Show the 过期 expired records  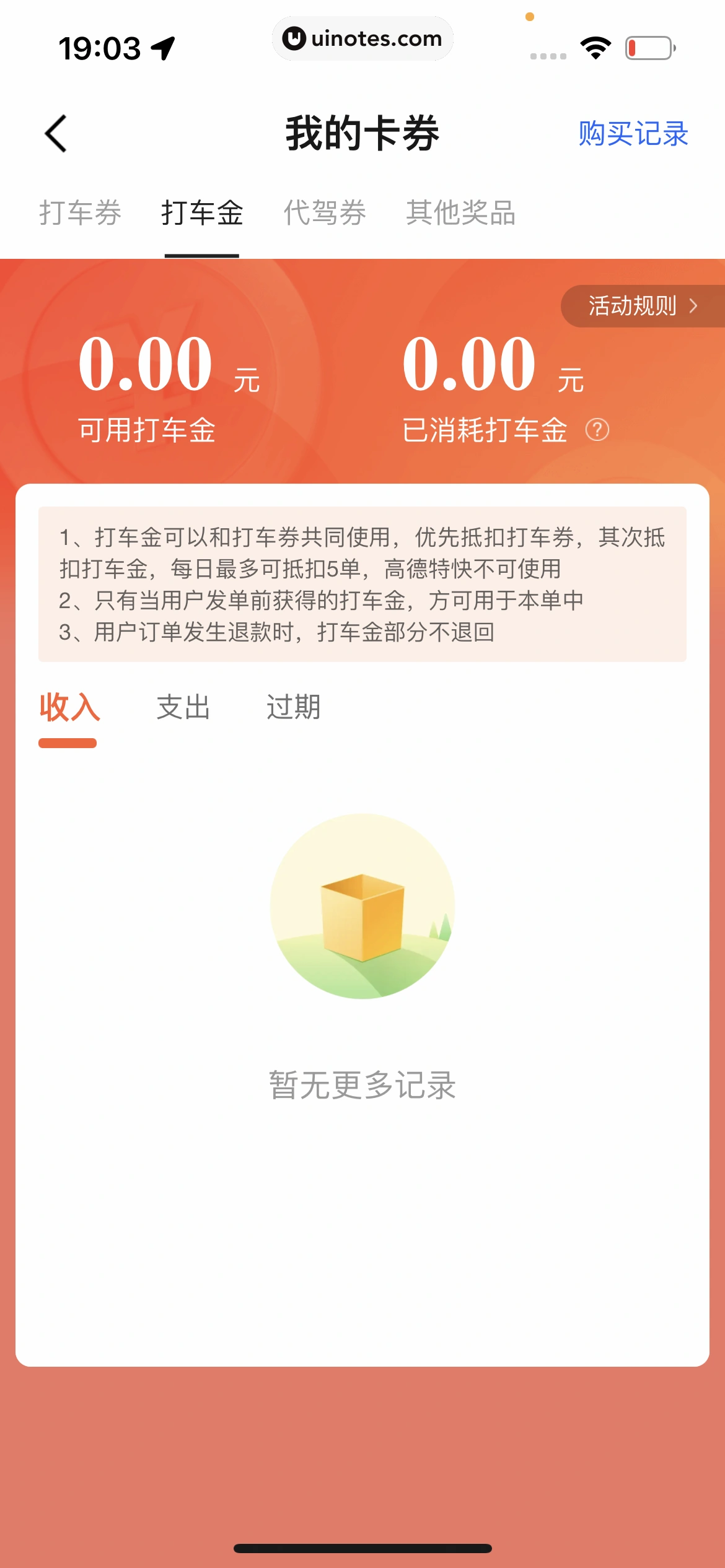coord(293,708)
